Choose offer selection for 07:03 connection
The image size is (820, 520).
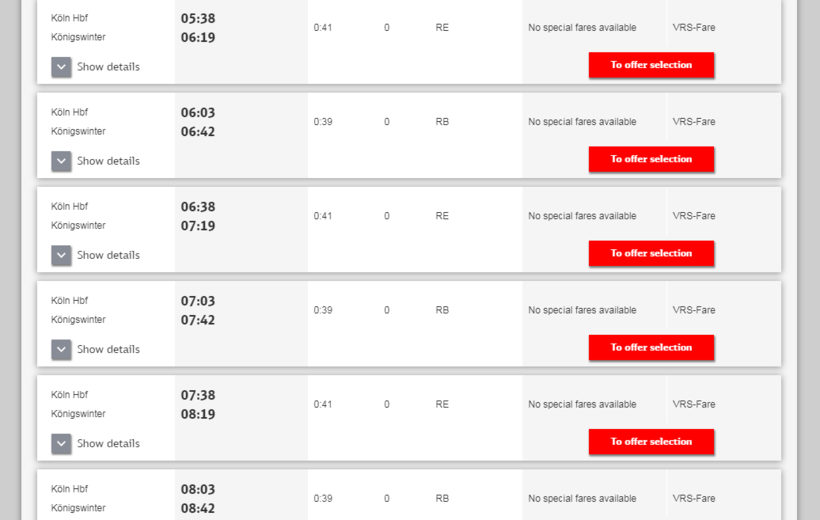tap(651, 347)
